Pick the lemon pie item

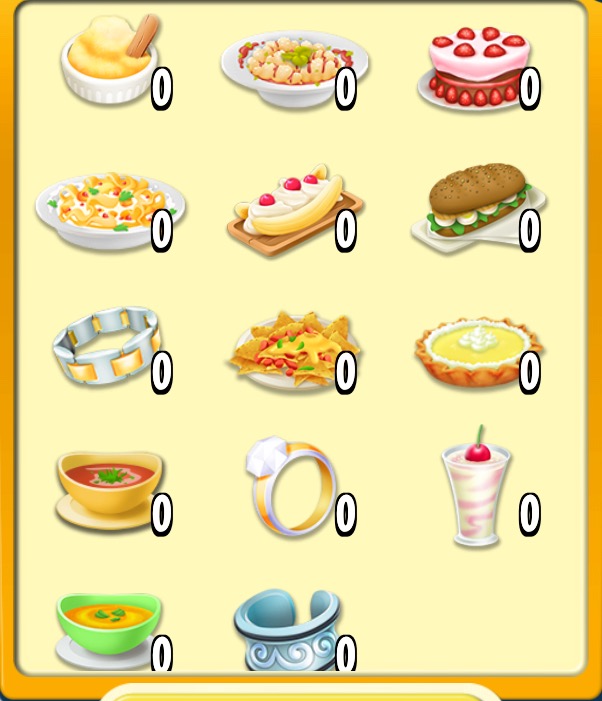tap(476, 352)
